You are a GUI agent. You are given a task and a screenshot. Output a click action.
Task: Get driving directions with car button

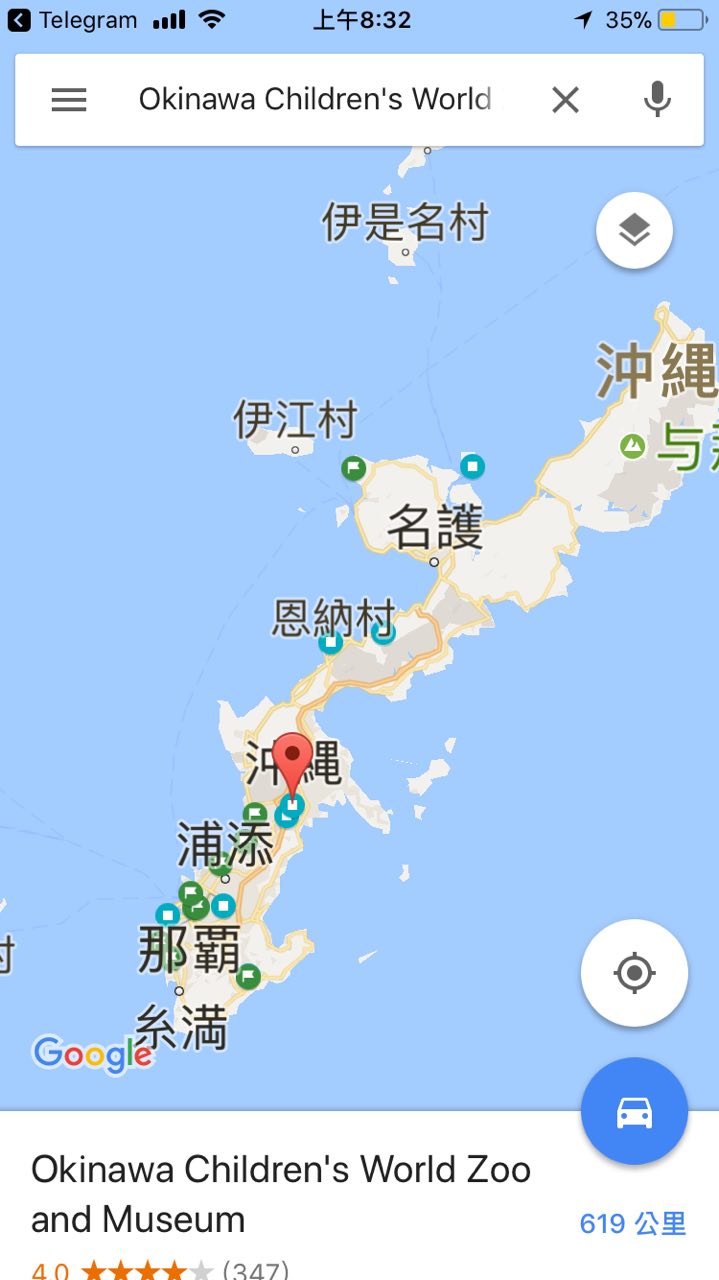click(x=634, y=1111)
